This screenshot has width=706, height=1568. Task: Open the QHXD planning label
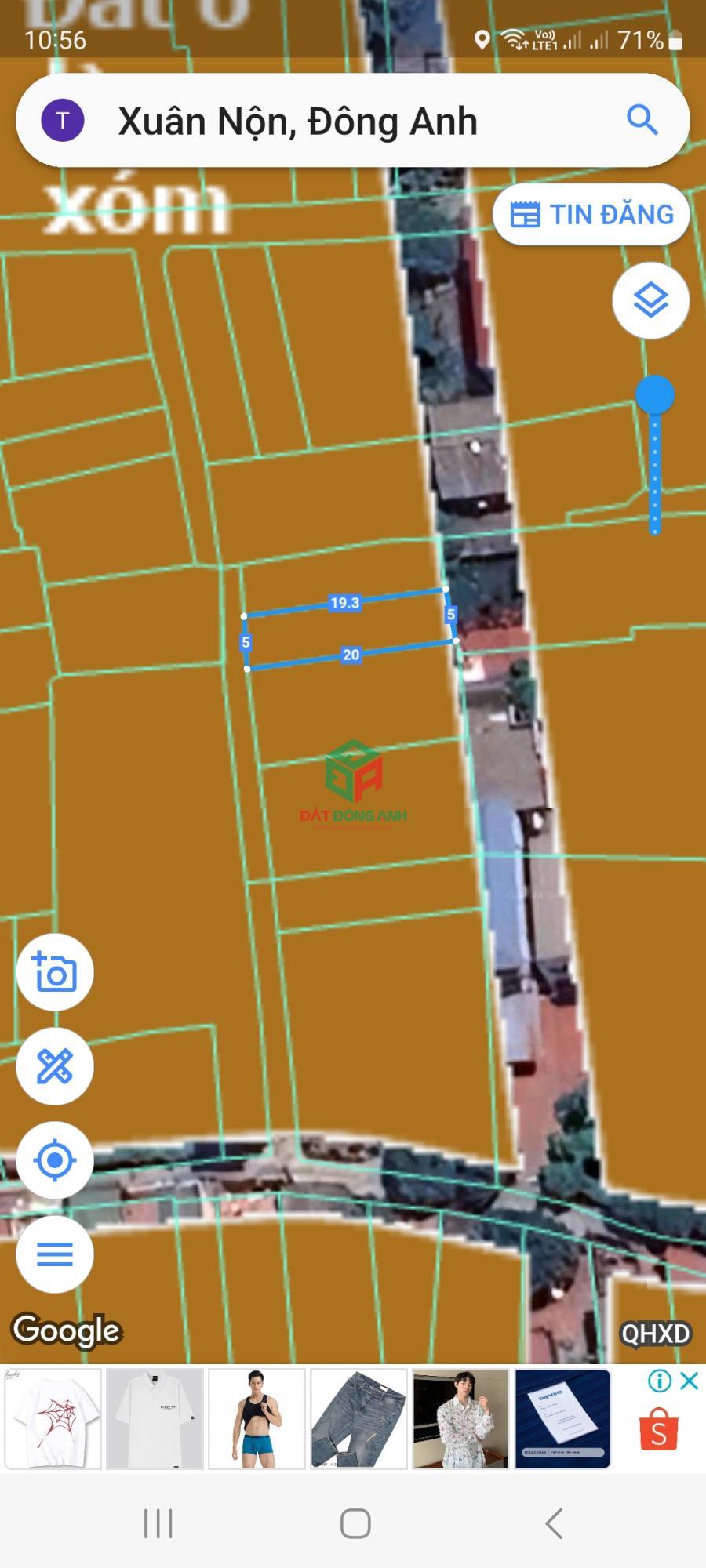[x=656, y=1333]
